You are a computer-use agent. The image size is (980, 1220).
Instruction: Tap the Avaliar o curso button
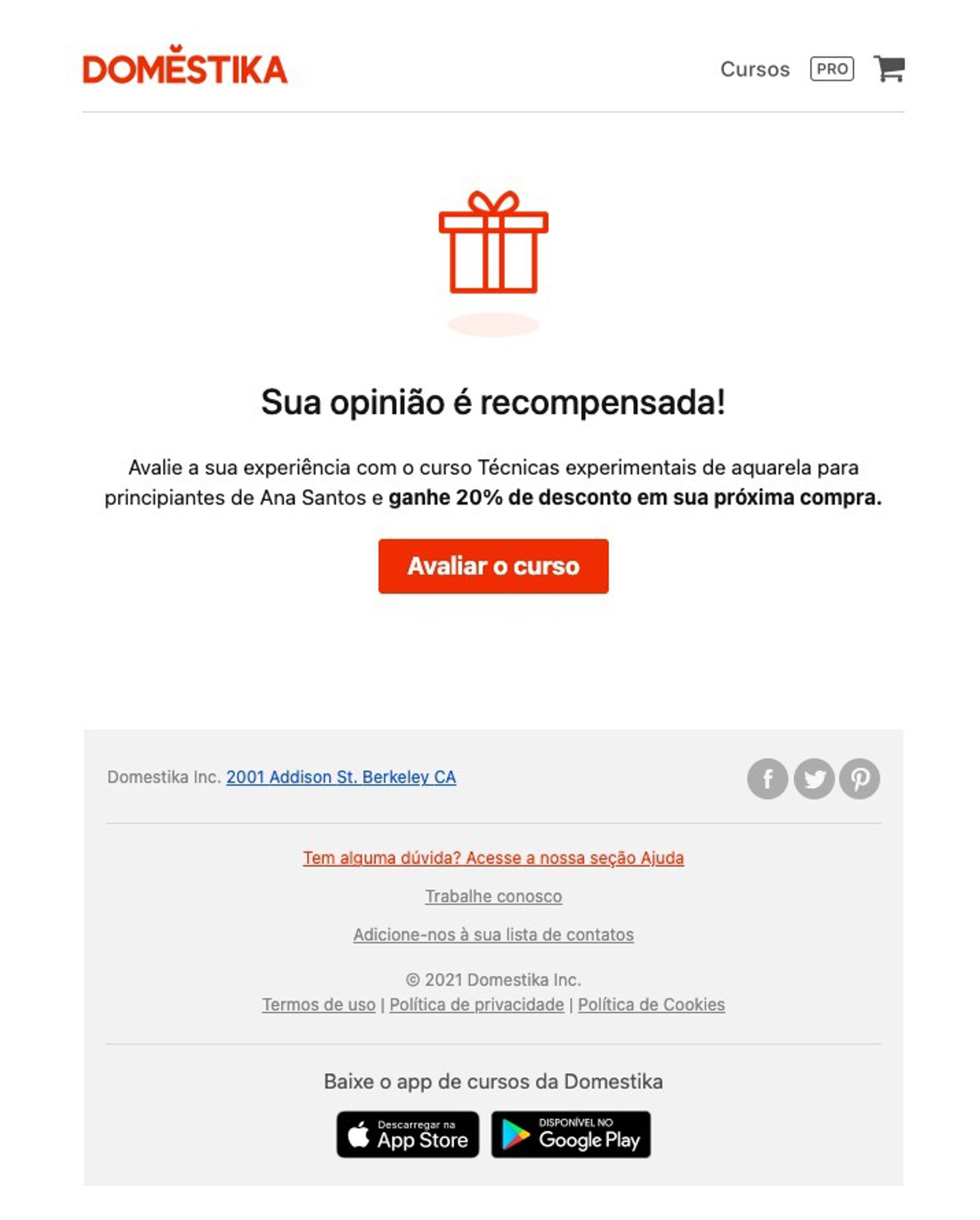point(493,566)
